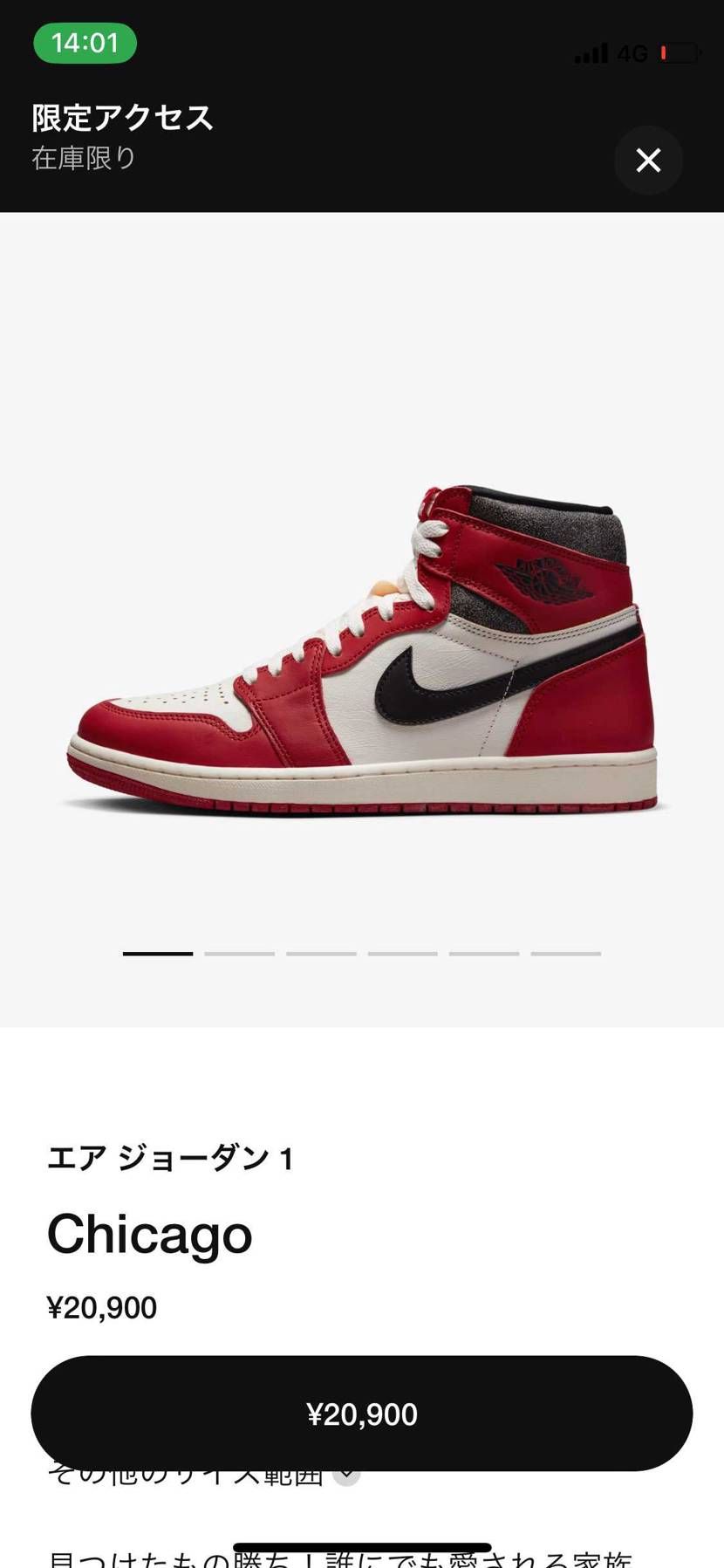The height and width of the screenshot is (1568, 724).
Task: Tap the ¥20,900 purchase button
Action: point(362,1414)
